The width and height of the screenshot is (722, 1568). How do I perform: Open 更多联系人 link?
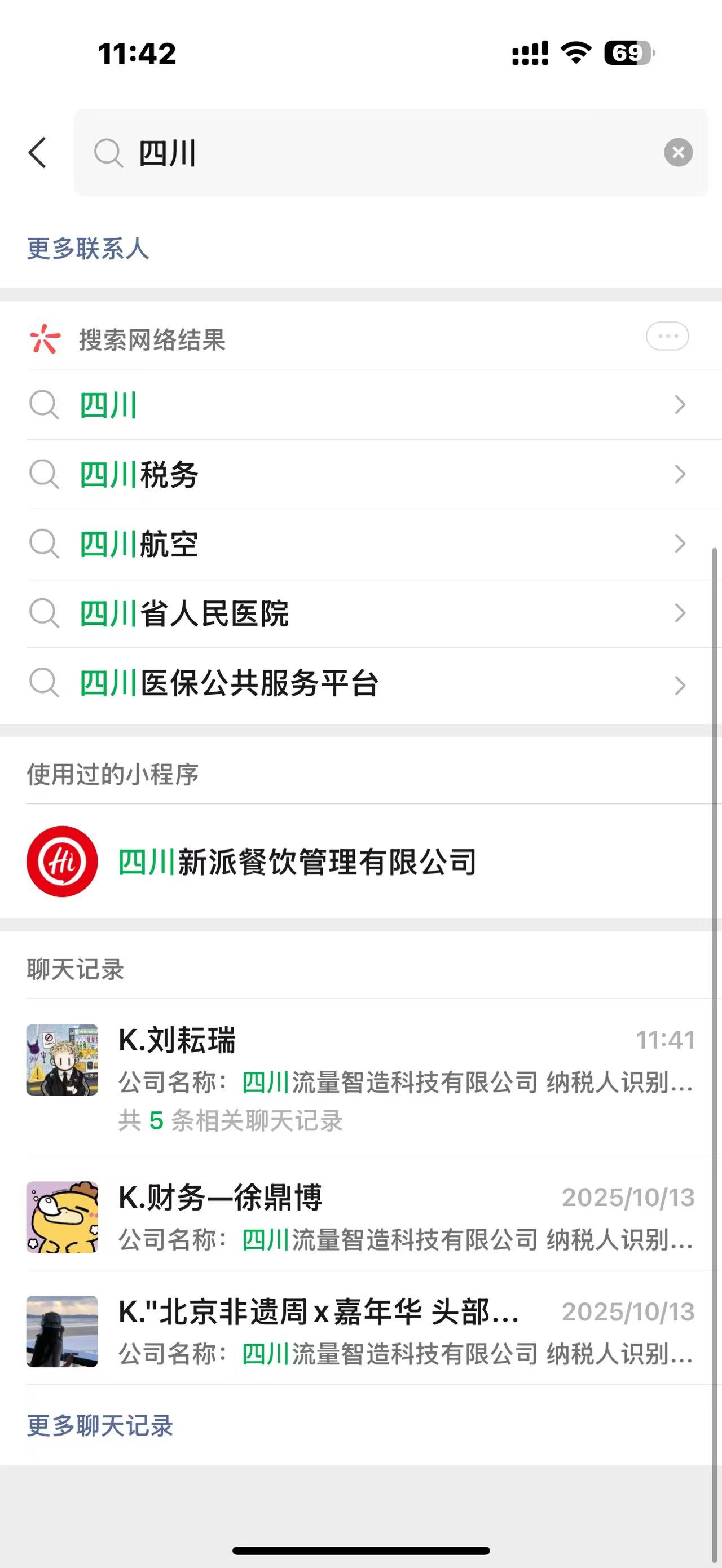coord(87,248)
